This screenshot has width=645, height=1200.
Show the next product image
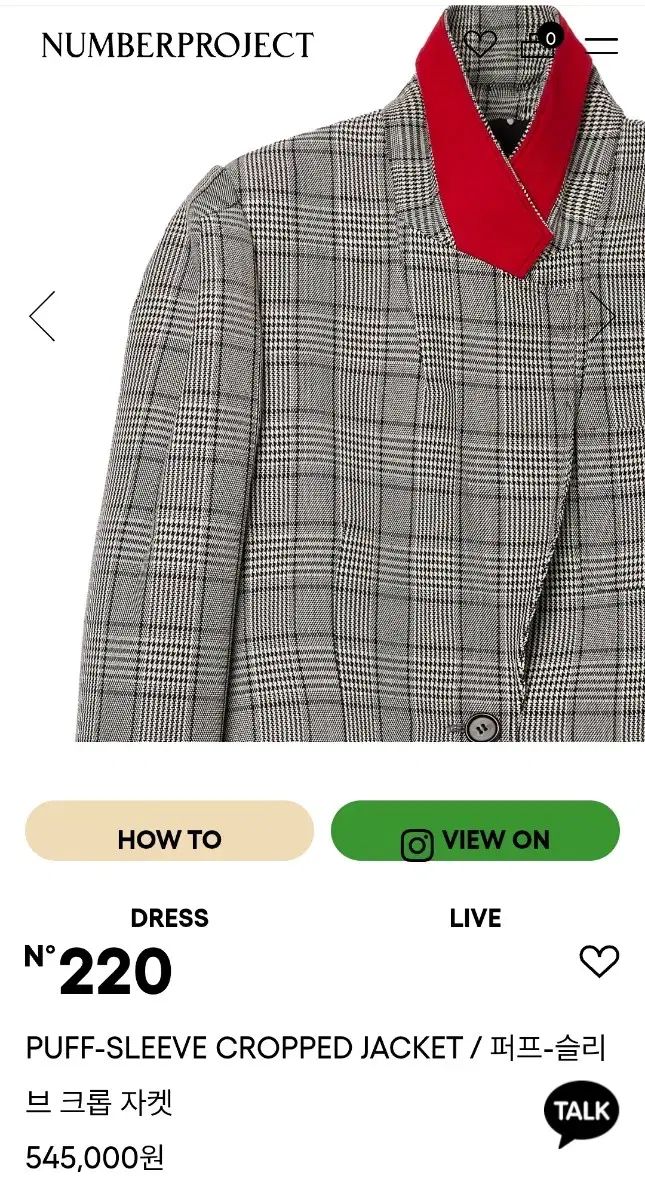pos(602,316)
